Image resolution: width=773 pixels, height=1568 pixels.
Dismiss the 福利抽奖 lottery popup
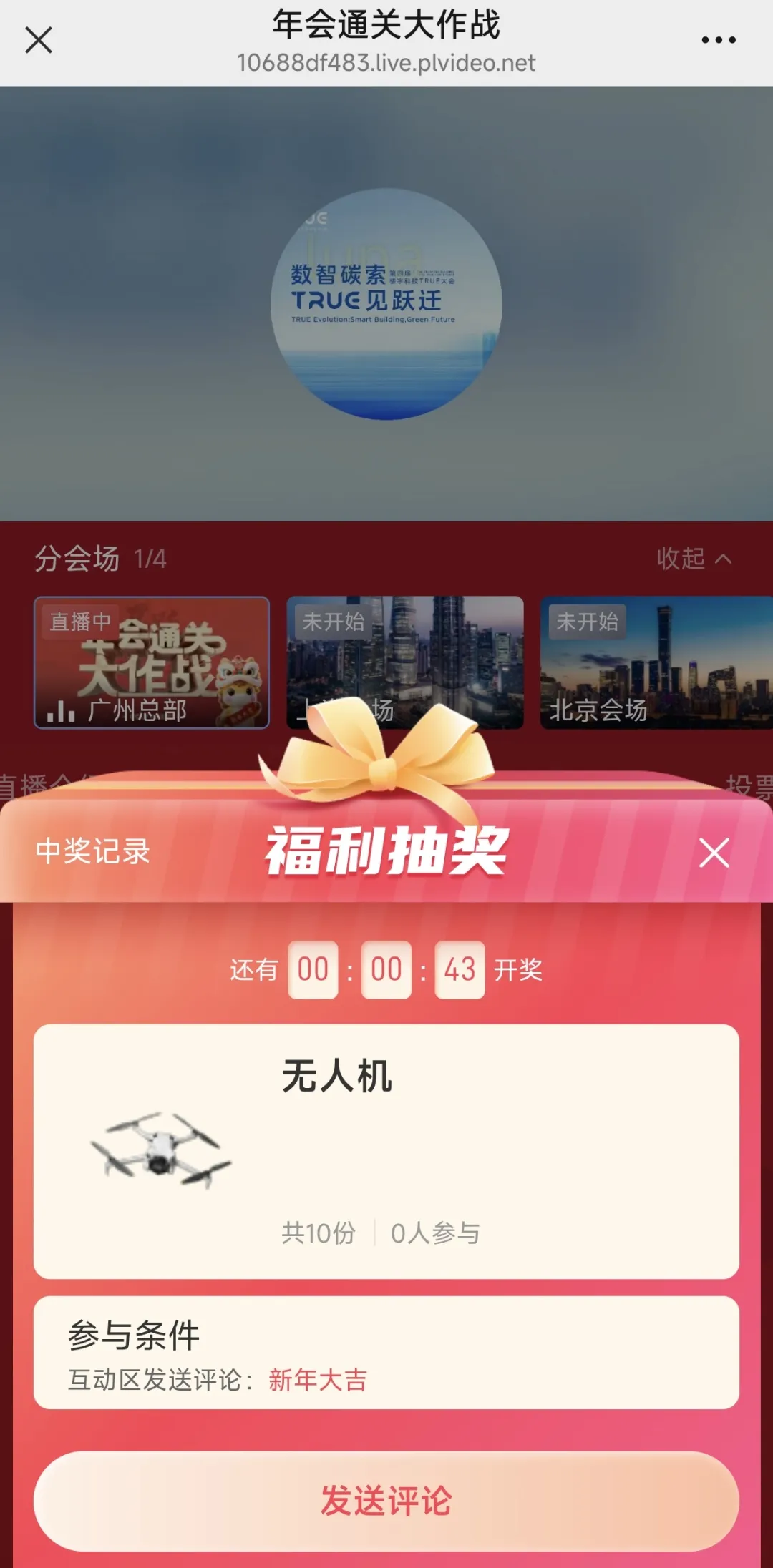coord(714,853)
